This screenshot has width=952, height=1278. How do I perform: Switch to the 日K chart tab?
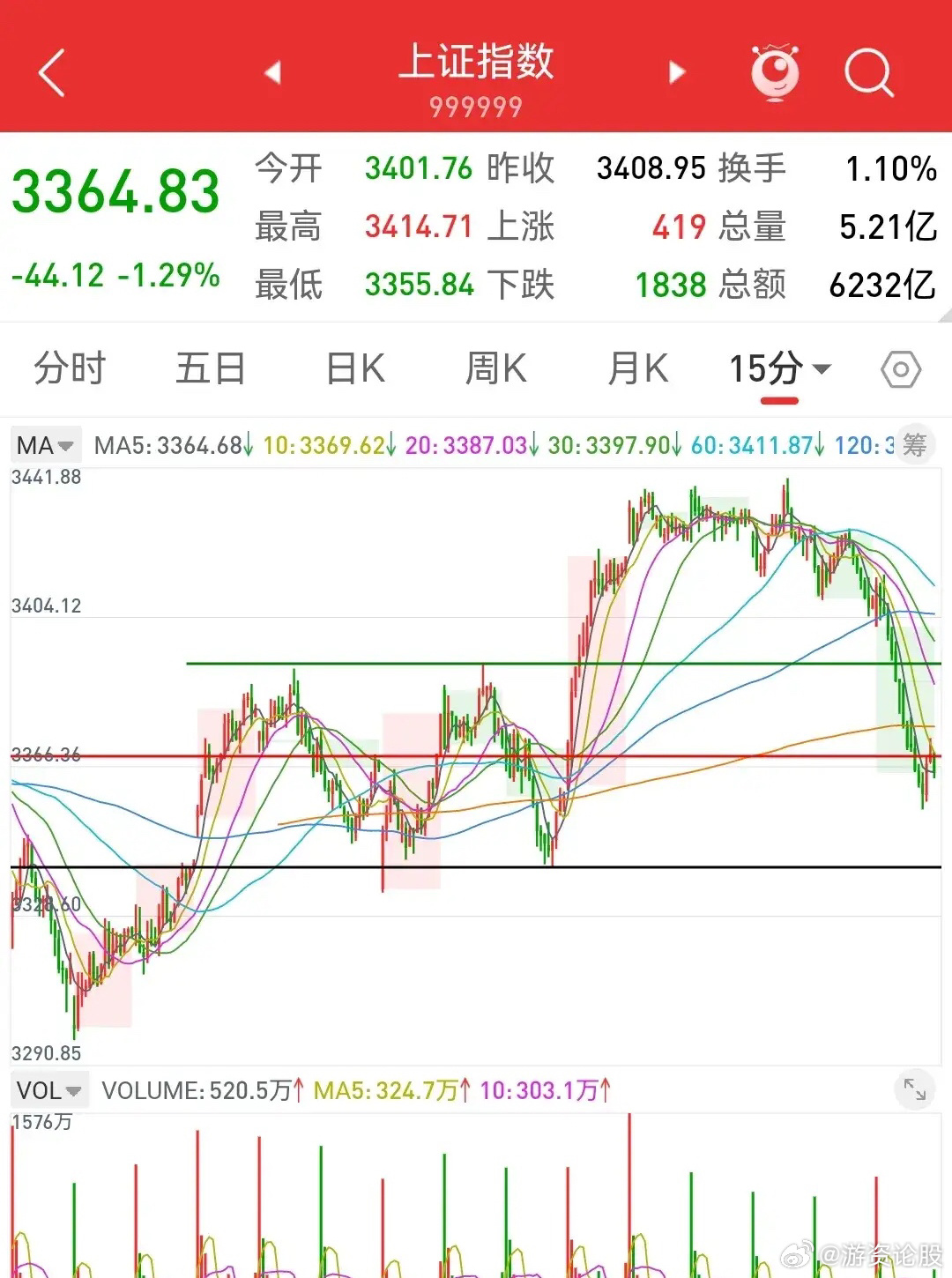[355, 368]
